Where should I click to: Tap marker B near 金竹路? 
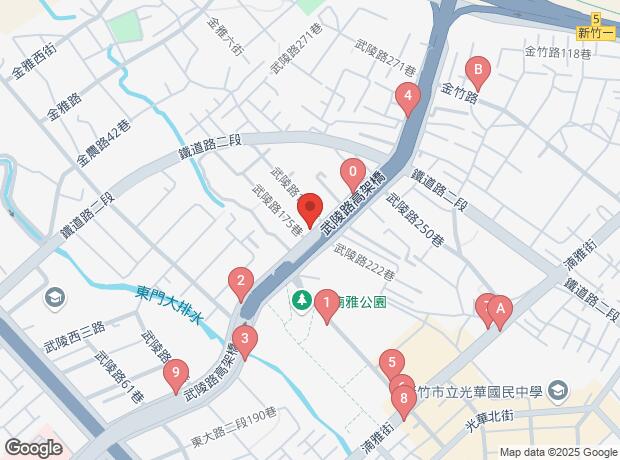(479, 71)
